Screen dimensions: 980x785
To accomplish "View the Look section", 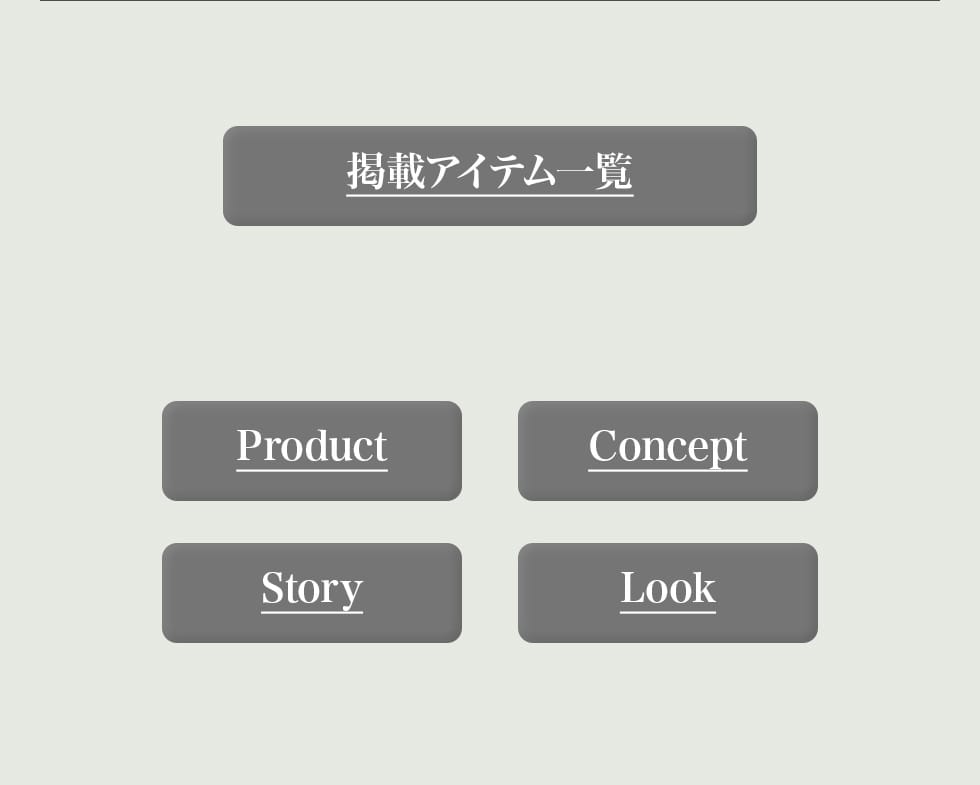I will click(667, 592).
